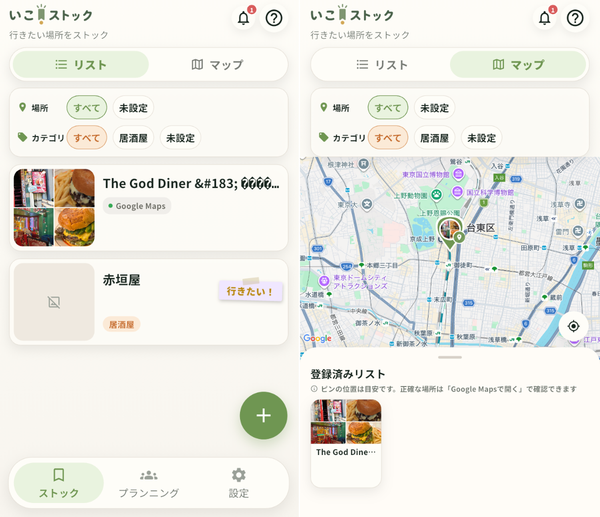Select the 東京国立博物館 marker on the map
This screenshot has width=600, height=517.
pyautogui.click(x=458, y=174)
